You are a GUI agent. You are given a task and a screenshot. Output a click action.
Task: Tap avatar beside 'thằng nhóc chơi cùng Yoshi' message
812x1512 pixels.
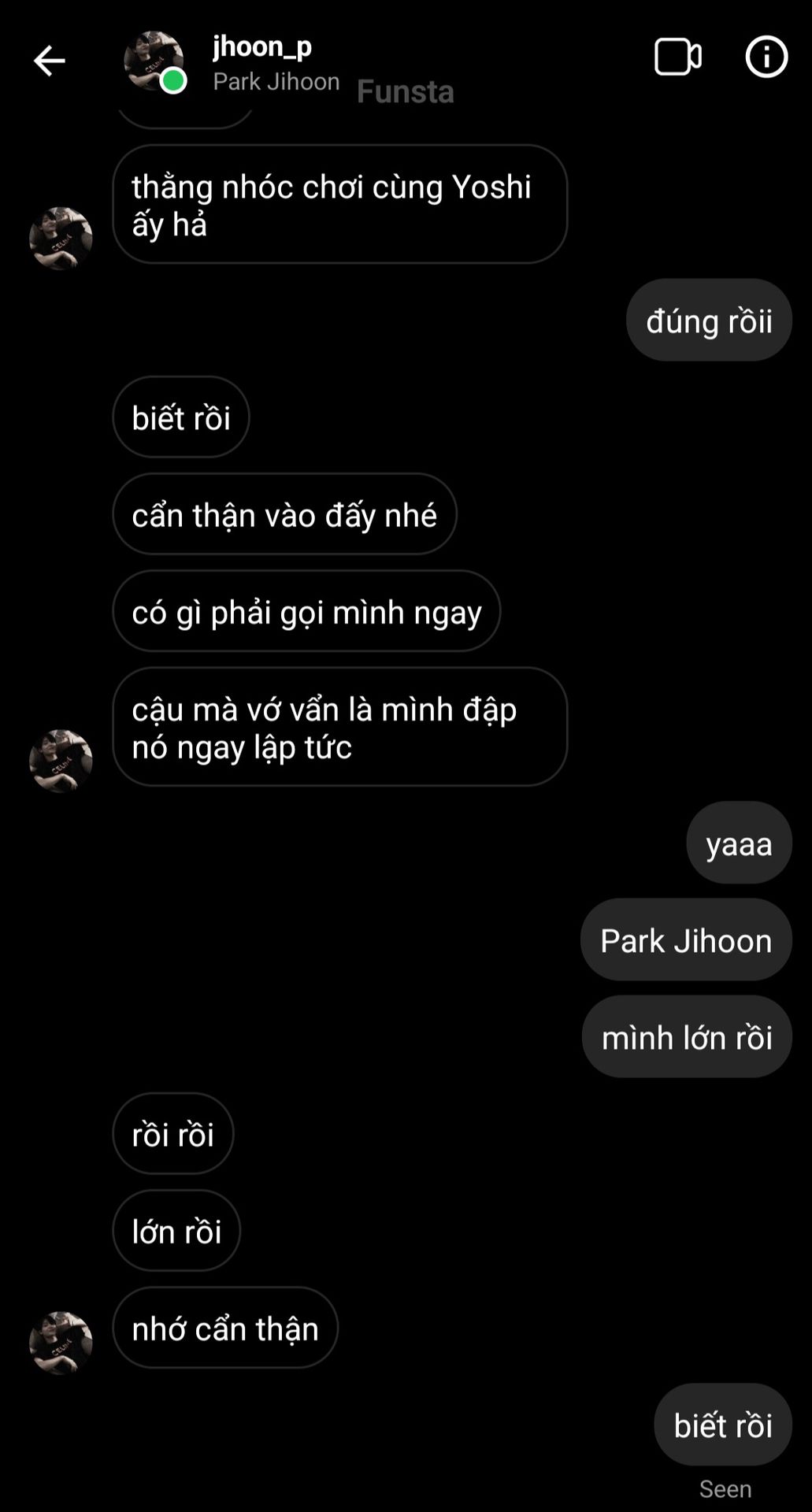[x=61, y=239]
